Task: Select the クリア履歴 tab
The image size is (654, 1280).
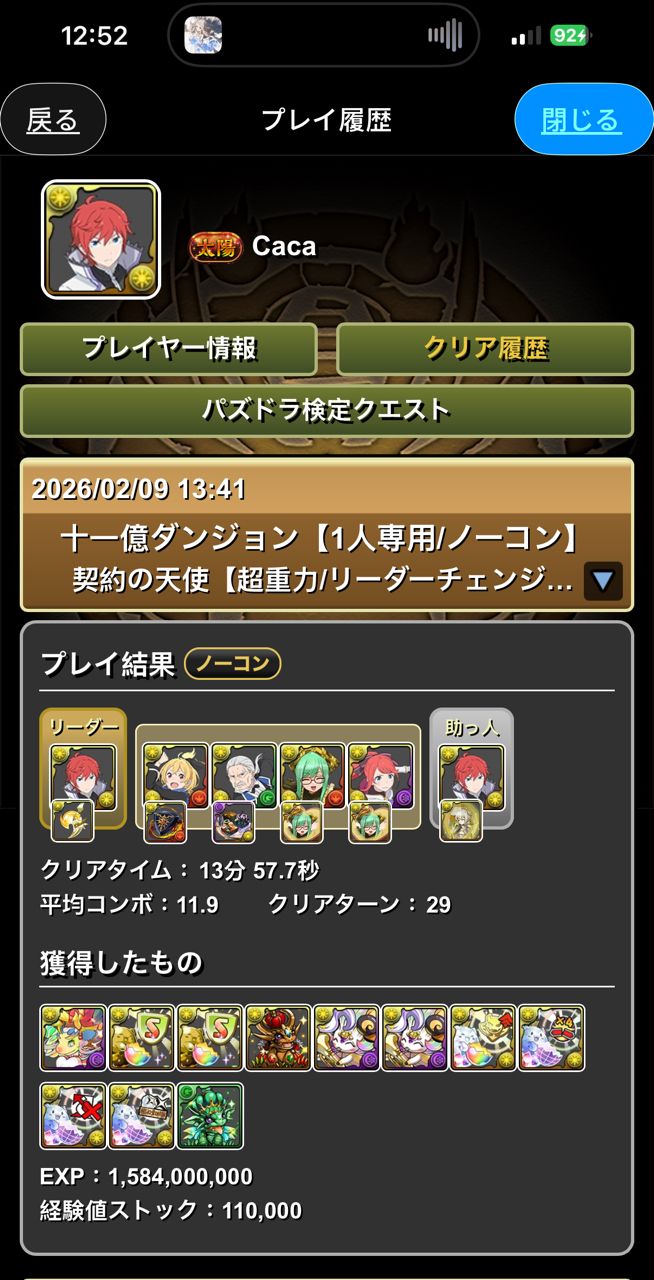Action: point(485,349)
